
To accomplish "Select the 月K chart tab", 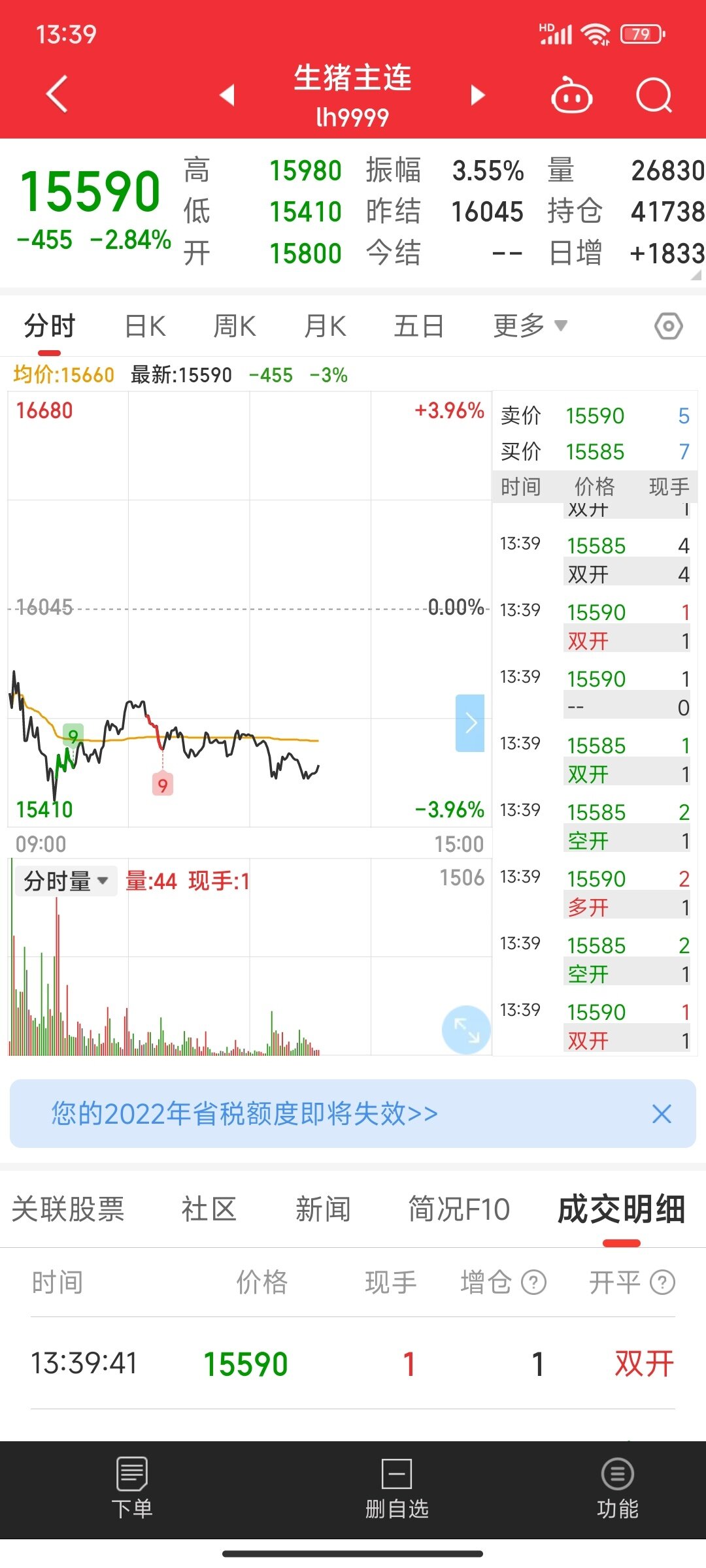I will coord(325,325).
